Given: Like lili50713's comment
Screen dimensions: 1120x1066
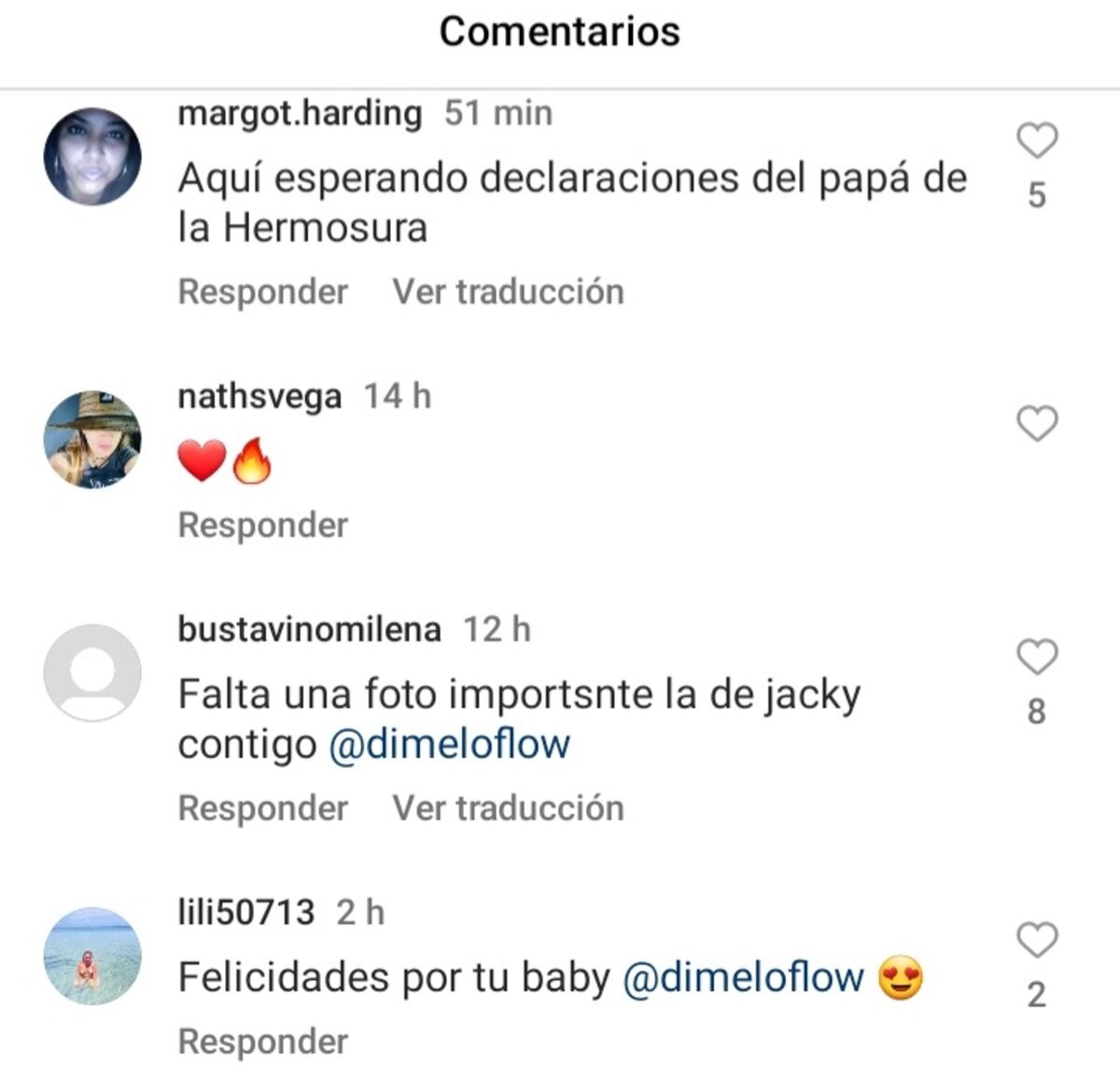Looking at the screenshot, I should coord(1036,940).
